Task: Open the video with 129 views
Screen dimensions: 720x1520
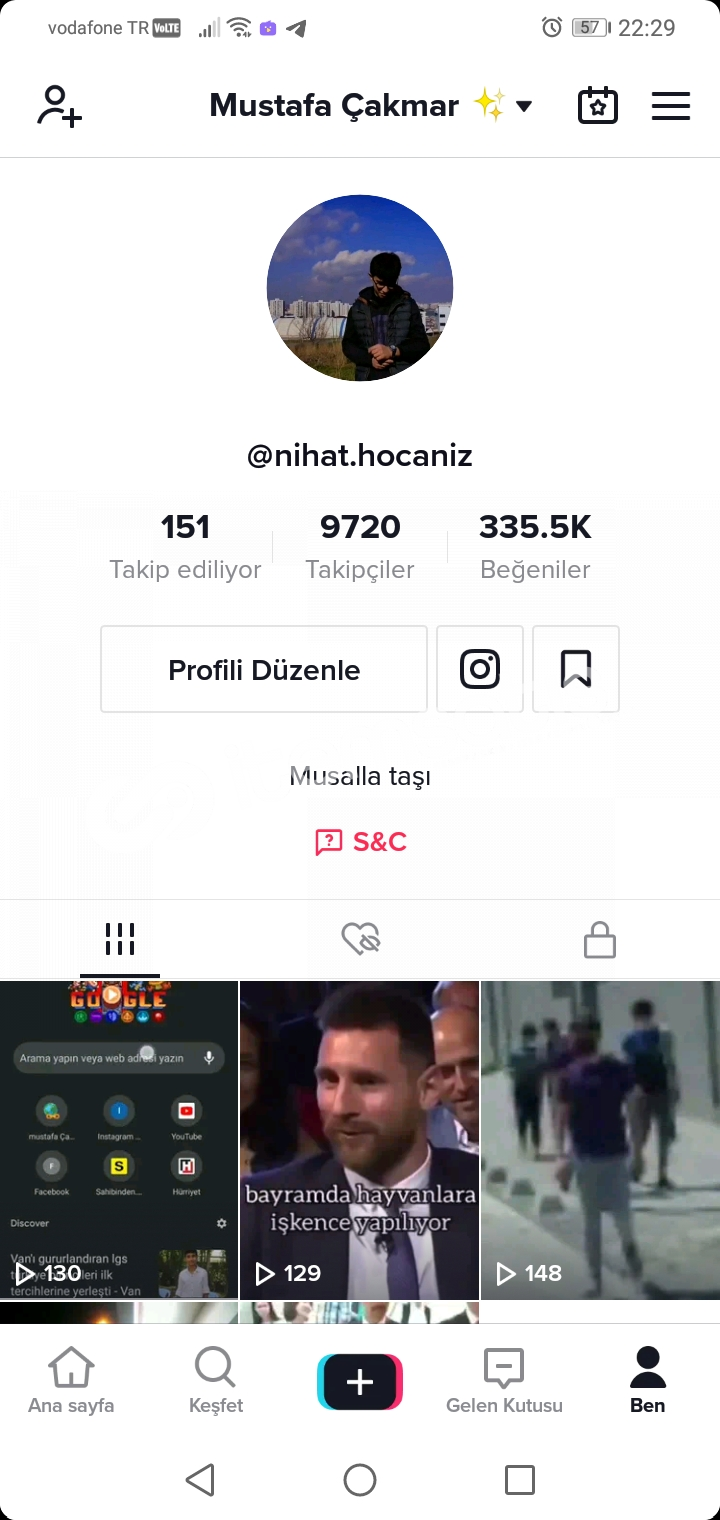Action: point(360,1140)
